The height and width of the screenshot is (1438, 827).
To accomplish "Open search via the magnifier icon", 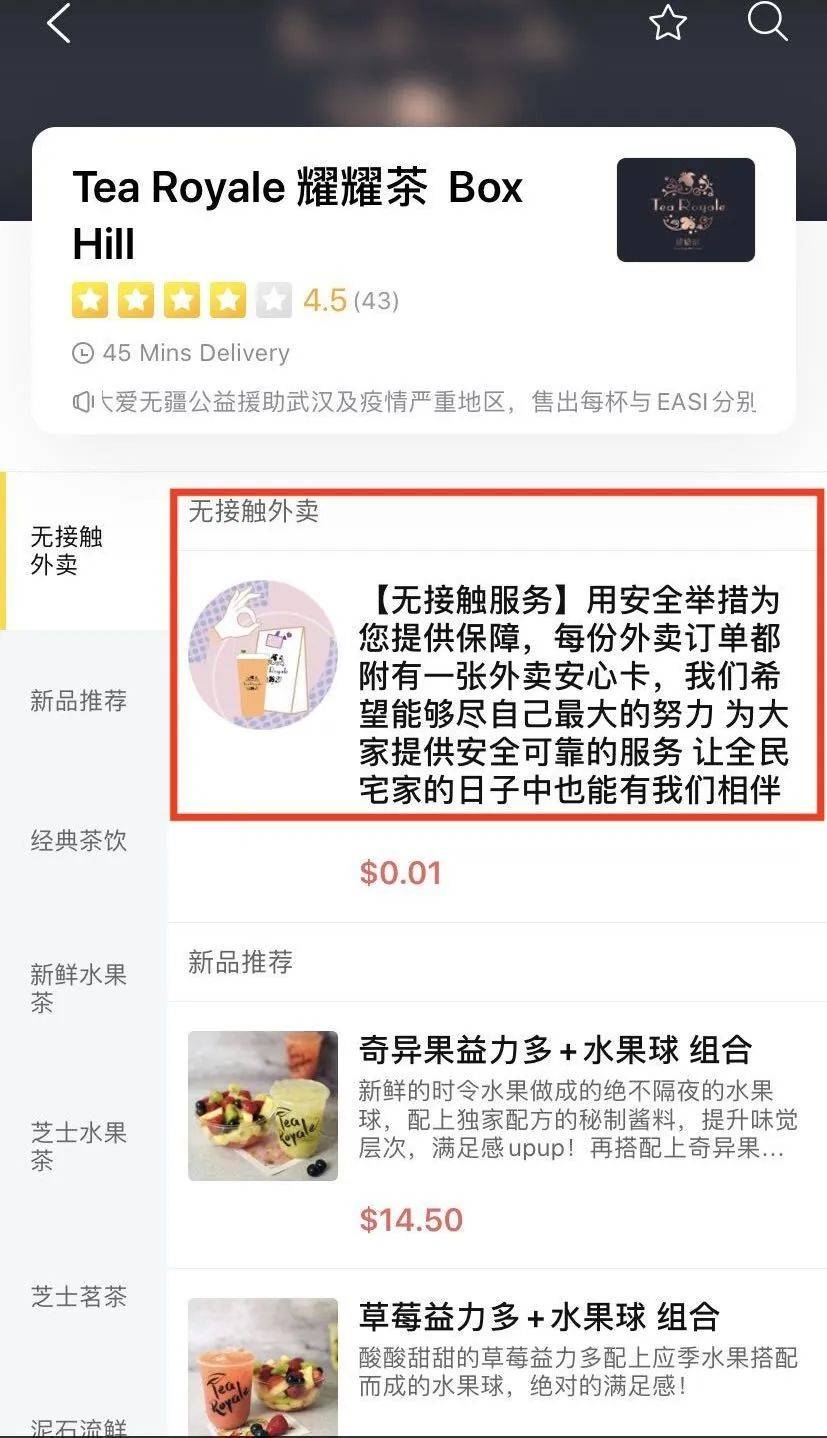I will [768, 21].
